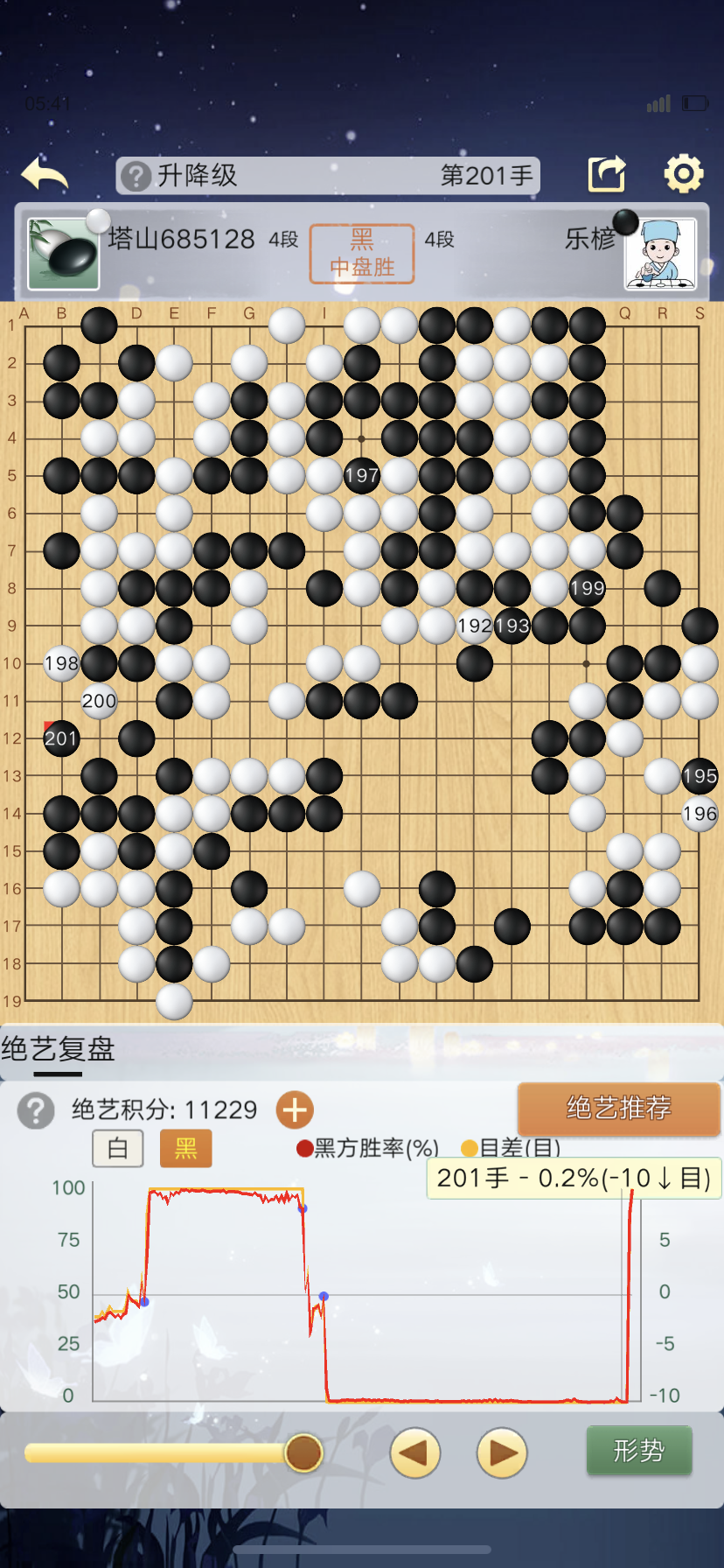Open 乐椮 player avatar
Screen dimensions: 724x1568
click(660, 254)
